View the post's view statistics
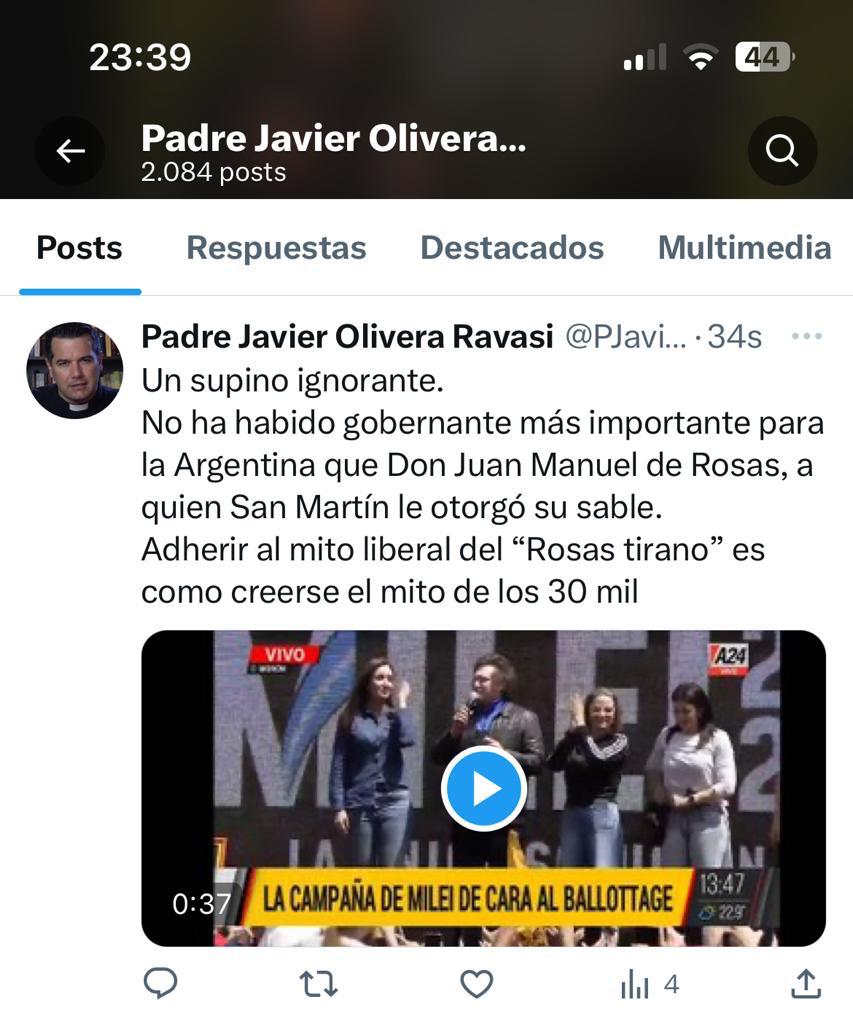Screen dimensions: 853x1024 (x=649, y=985)
